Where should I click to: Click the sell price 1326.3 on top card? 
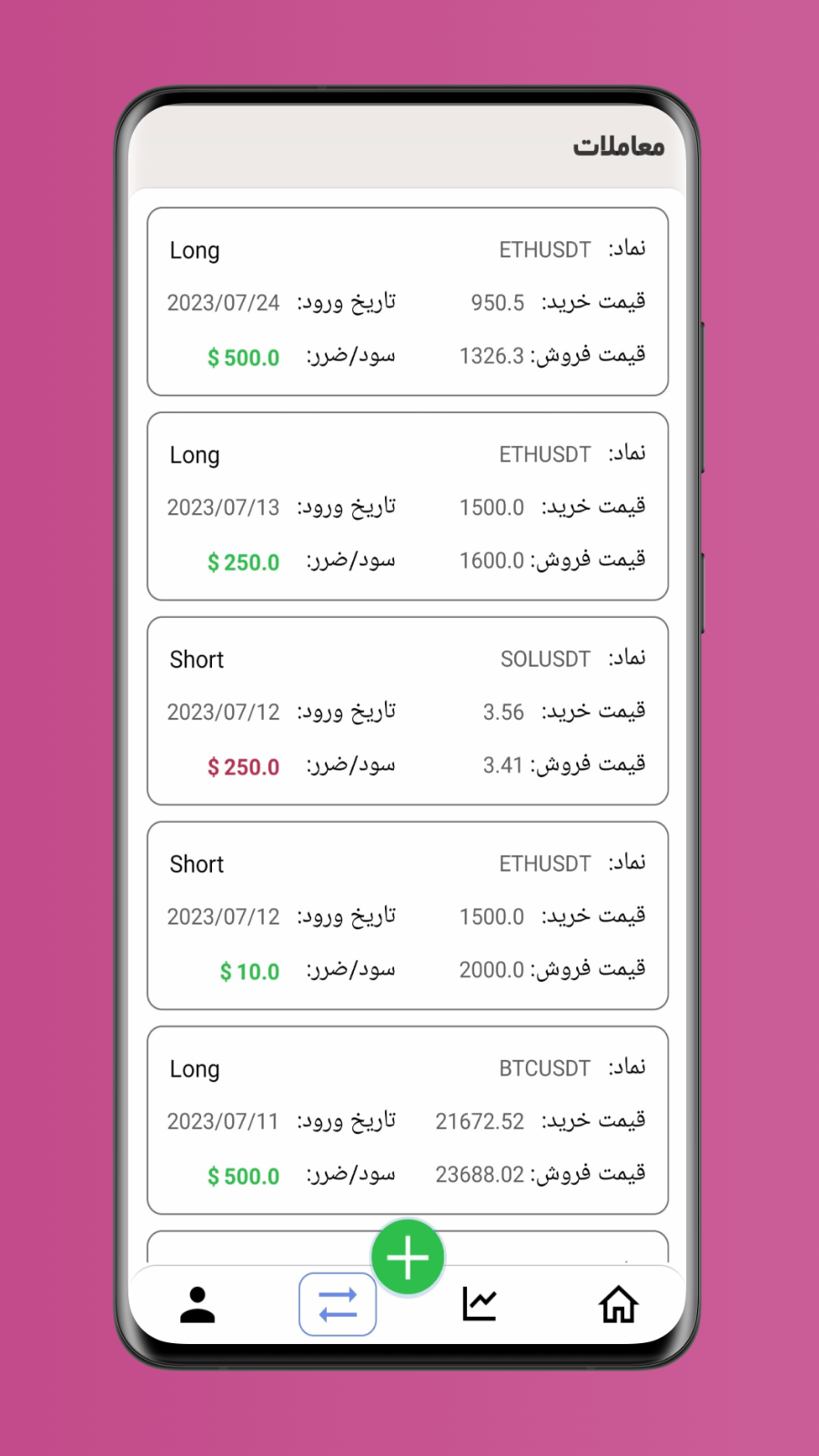click(x=491, y=356)
